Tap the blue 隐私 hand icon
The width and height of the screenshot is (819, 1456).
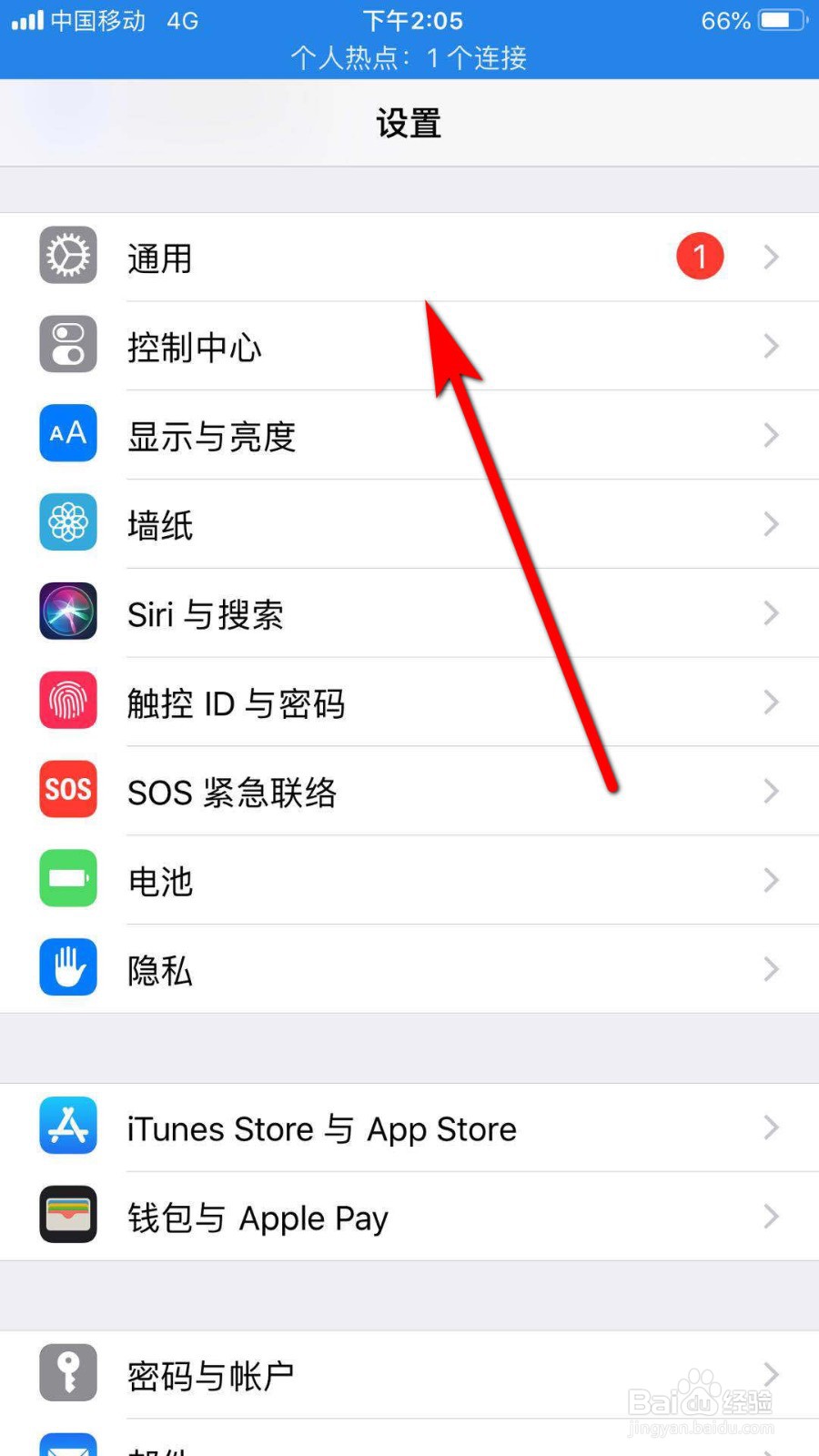pos(67,967)
